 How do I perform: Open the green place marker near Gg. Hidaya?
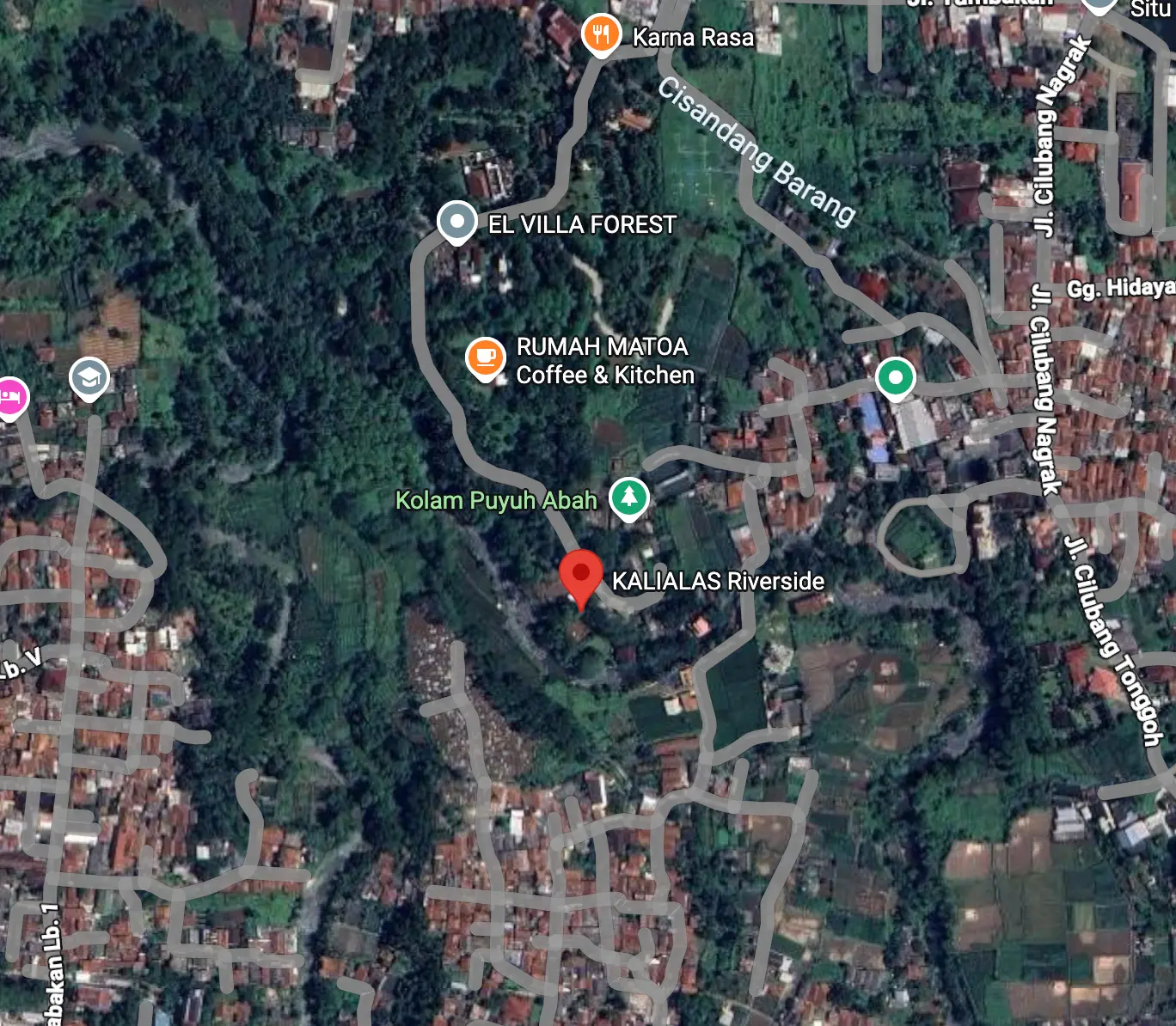(x=895, y=377)
